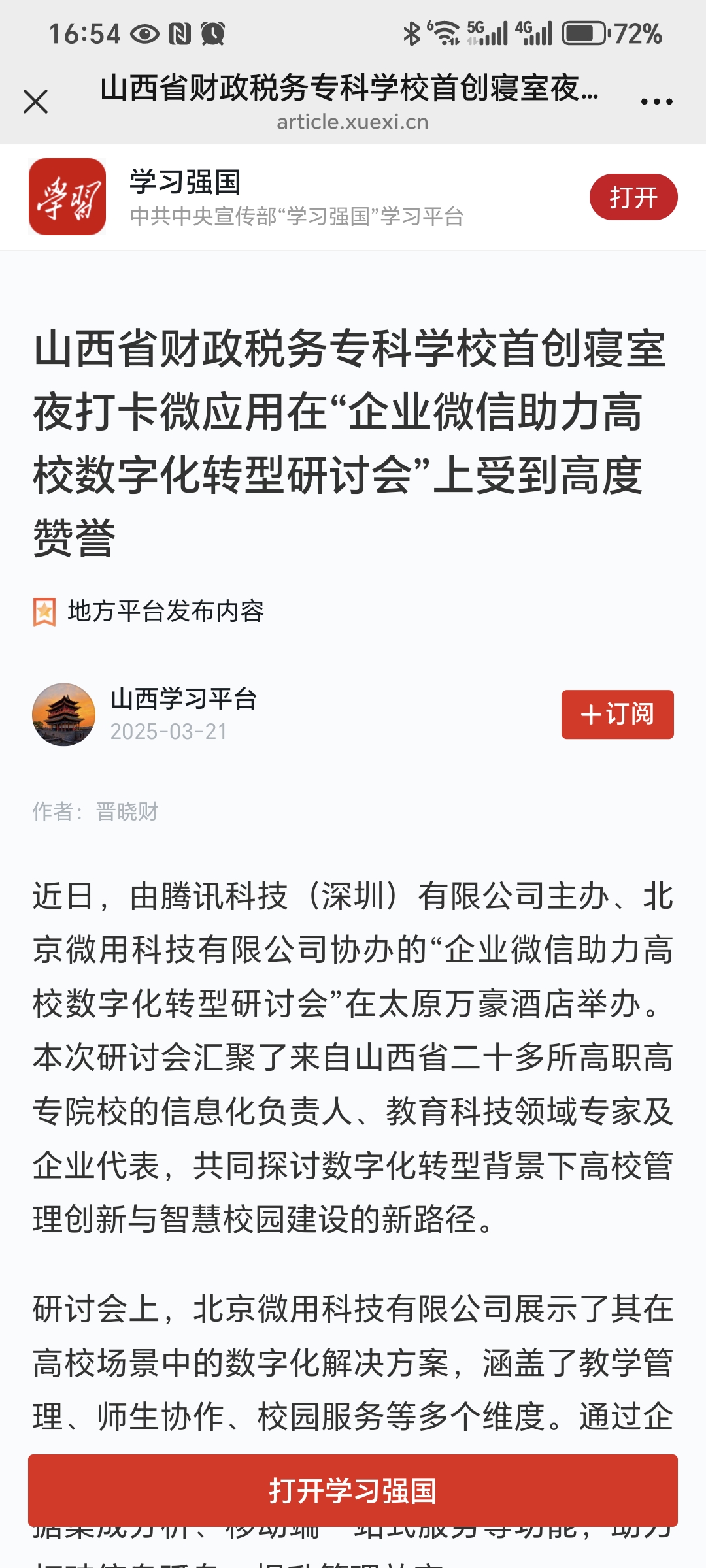Open the 学习强国 app icon banner
The height and width of the screenshot is (1568, 706).
67,197
